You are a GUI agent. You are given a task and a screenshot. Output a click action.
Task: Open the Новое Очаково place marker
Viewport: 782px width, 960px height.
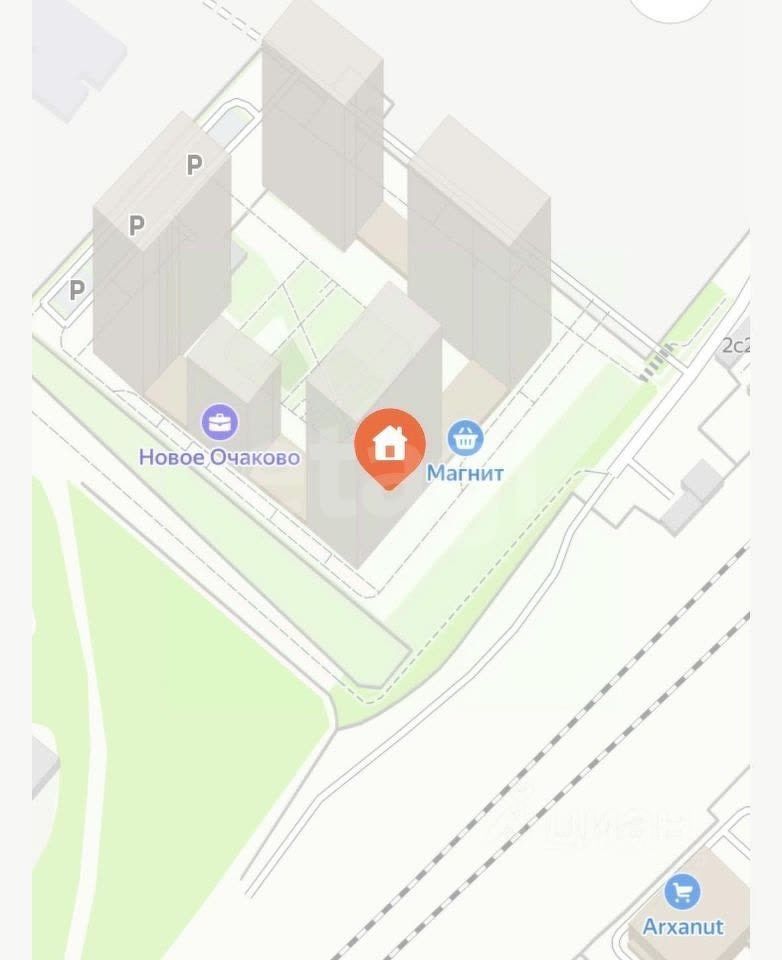tap(220, 422)
